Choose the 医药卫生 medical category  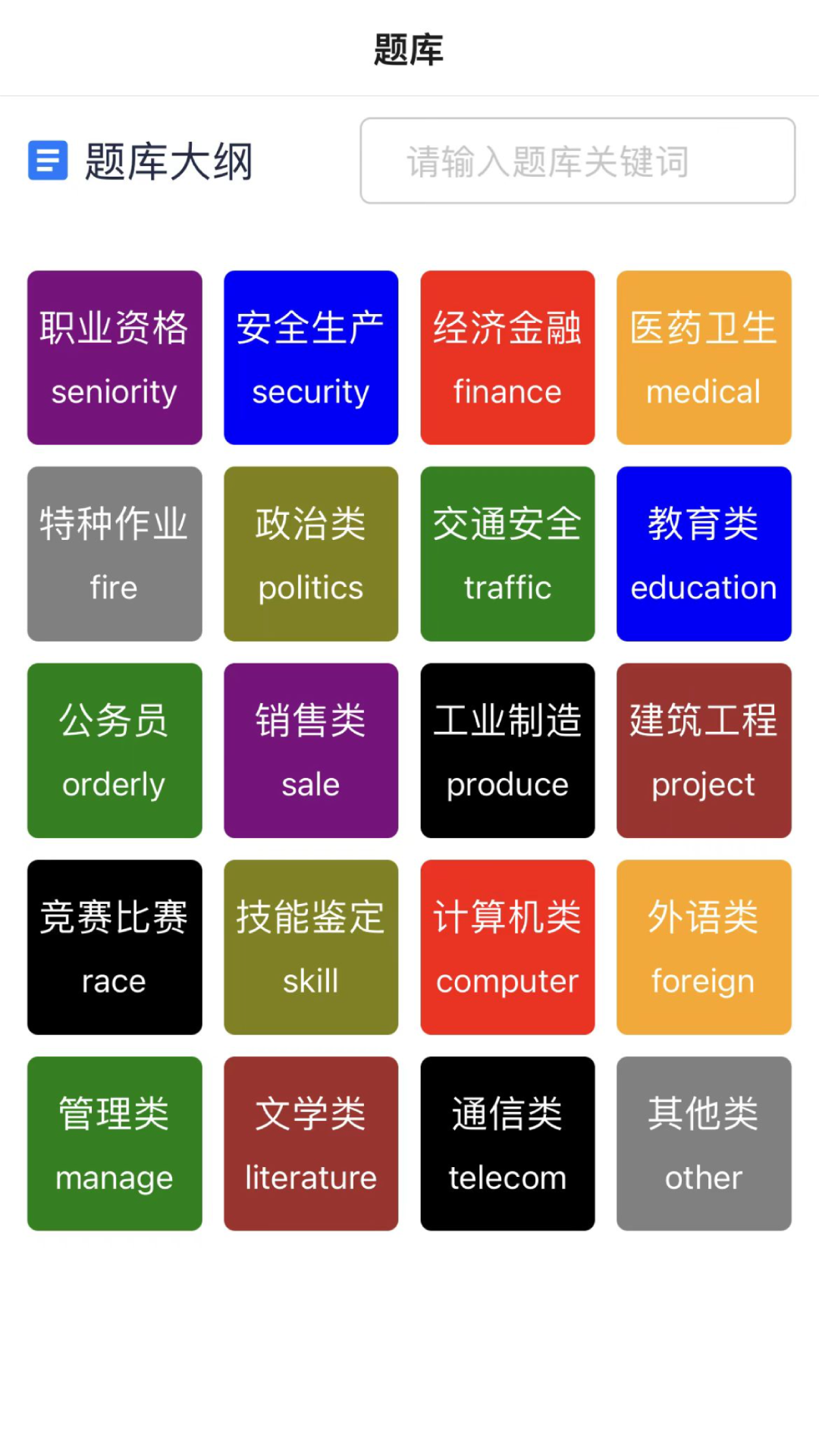point(704,358)
